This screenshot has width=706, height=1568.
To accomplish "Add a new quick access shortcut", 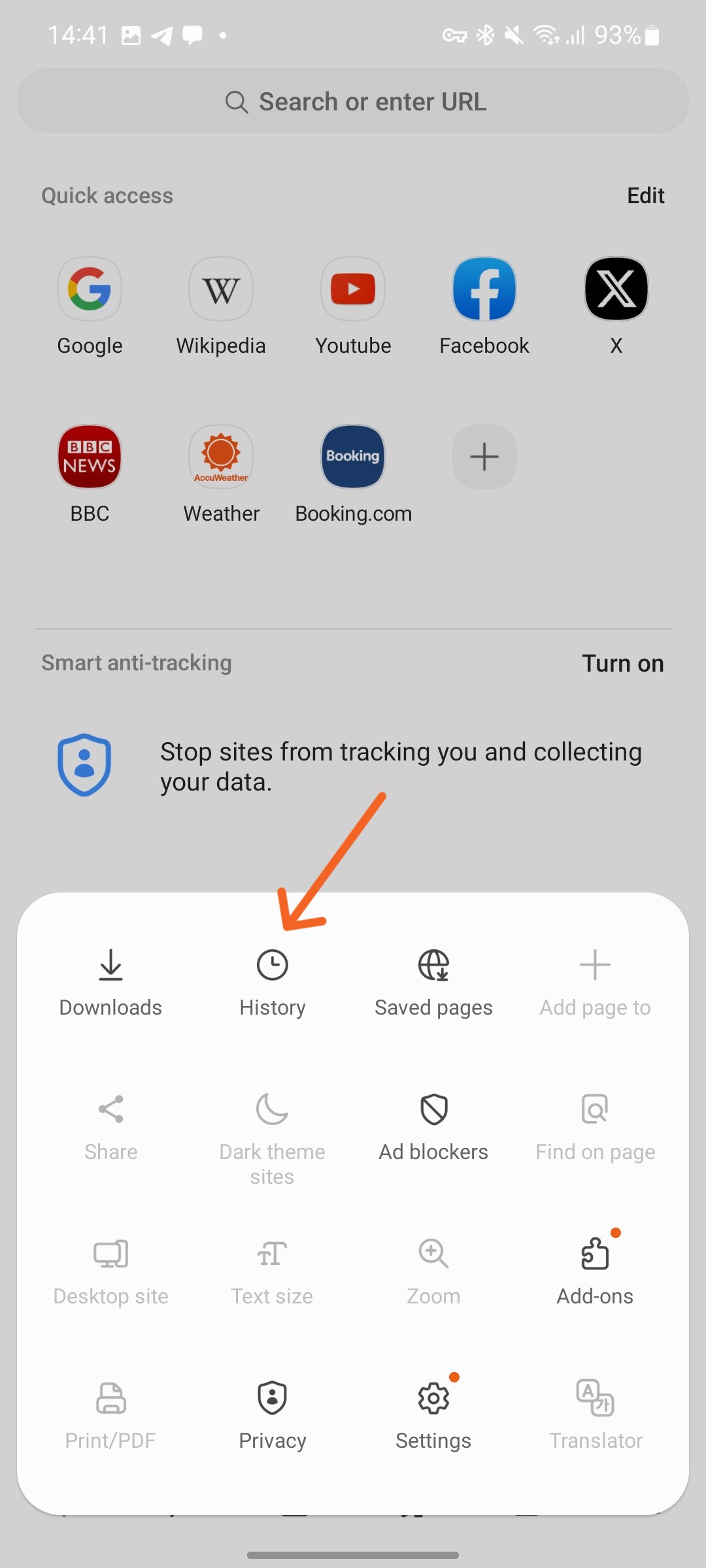I will [x=484, y=457].
